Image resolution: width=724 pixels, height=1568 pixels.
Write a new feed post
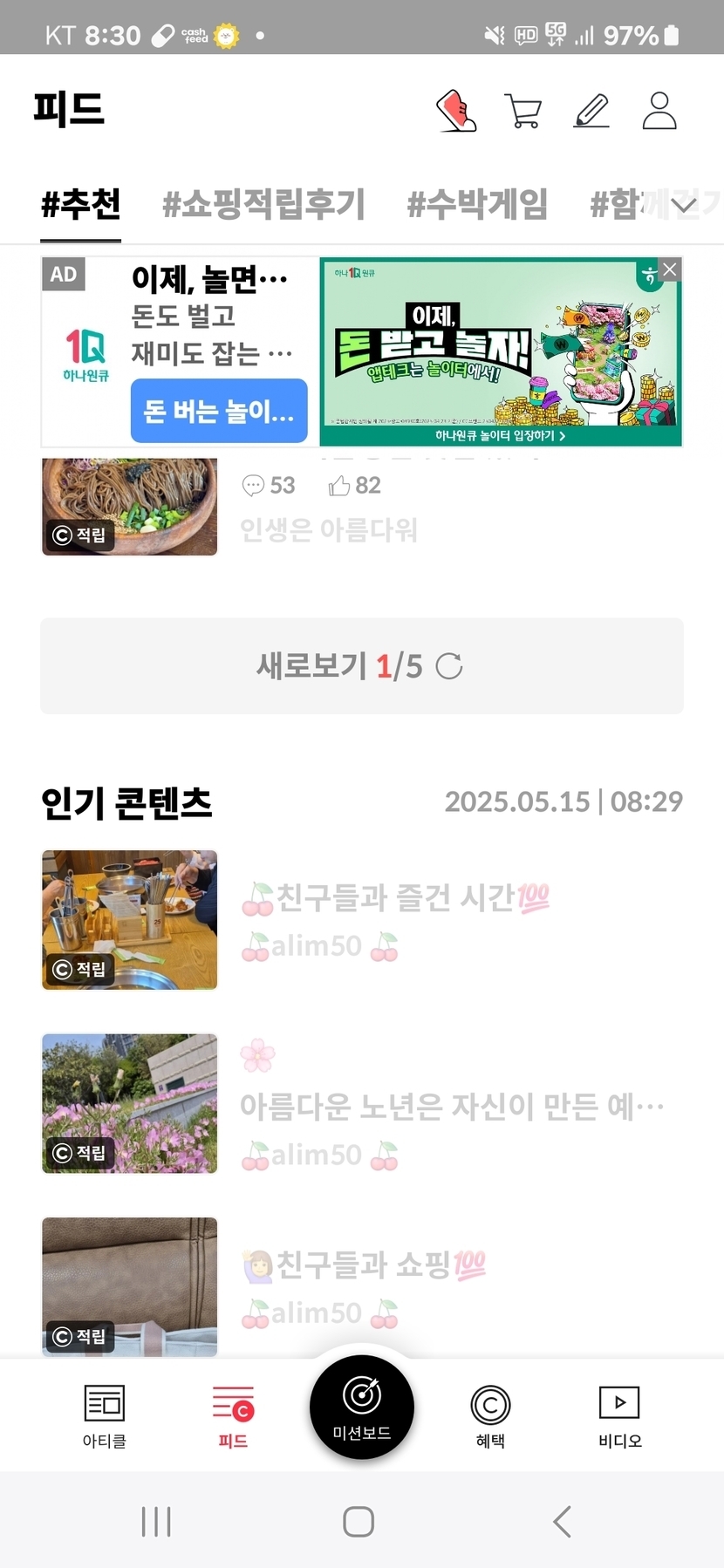tap(591, 111)
